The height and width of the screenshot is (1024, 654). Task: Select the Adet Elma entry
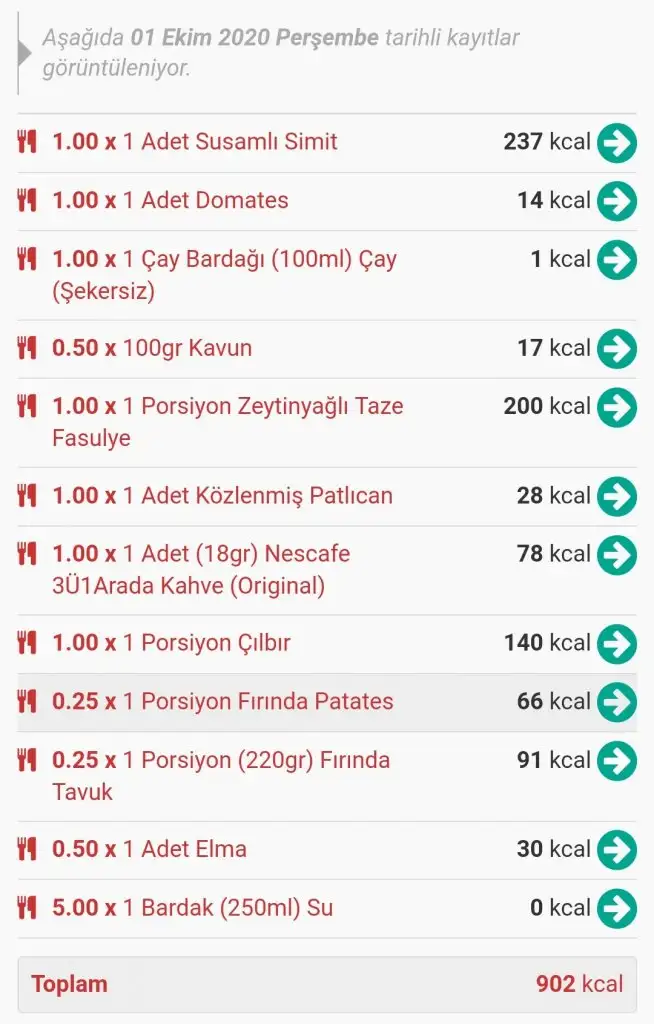pyautogui.click(x=616, y=850)
